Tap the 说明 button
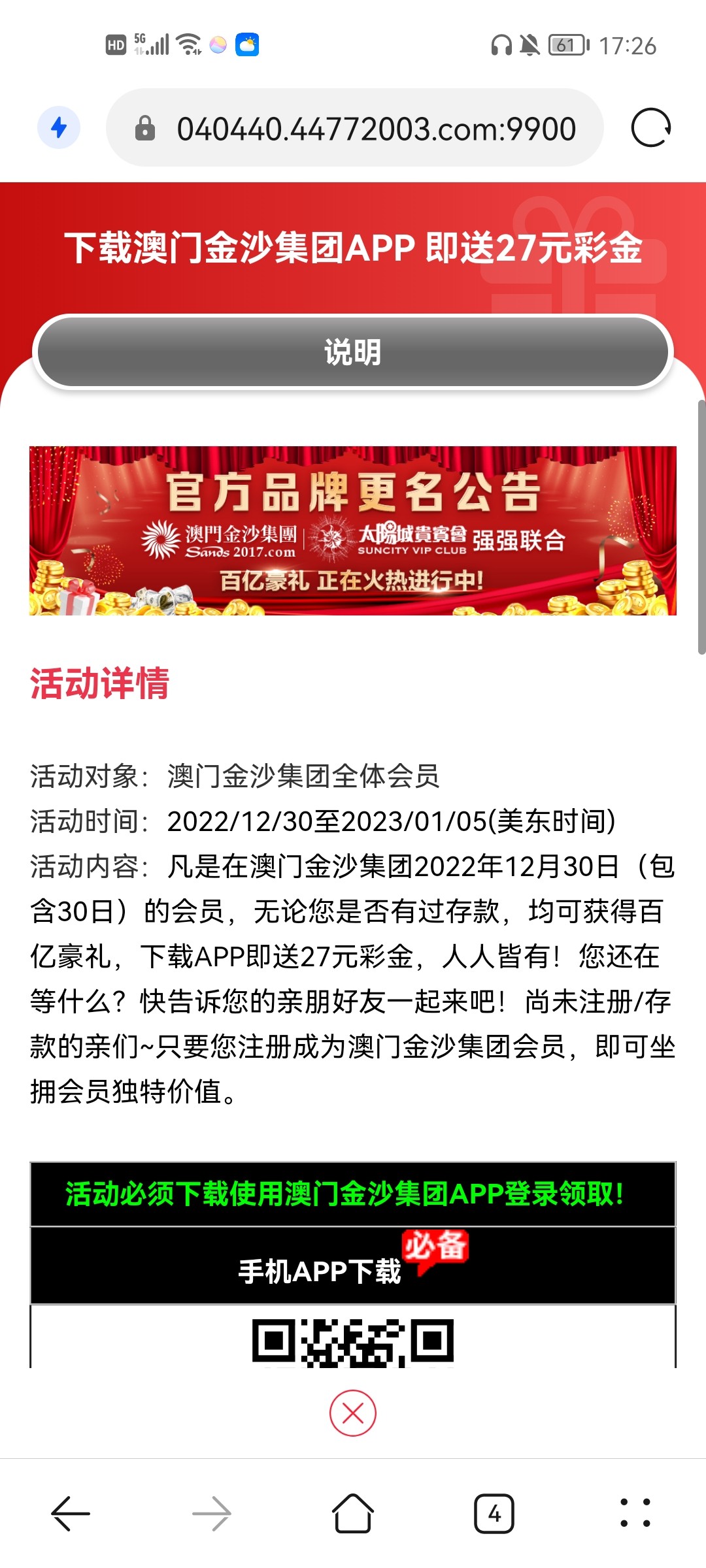The height and width of the screenshot is (1568, 706). point(353,352)
